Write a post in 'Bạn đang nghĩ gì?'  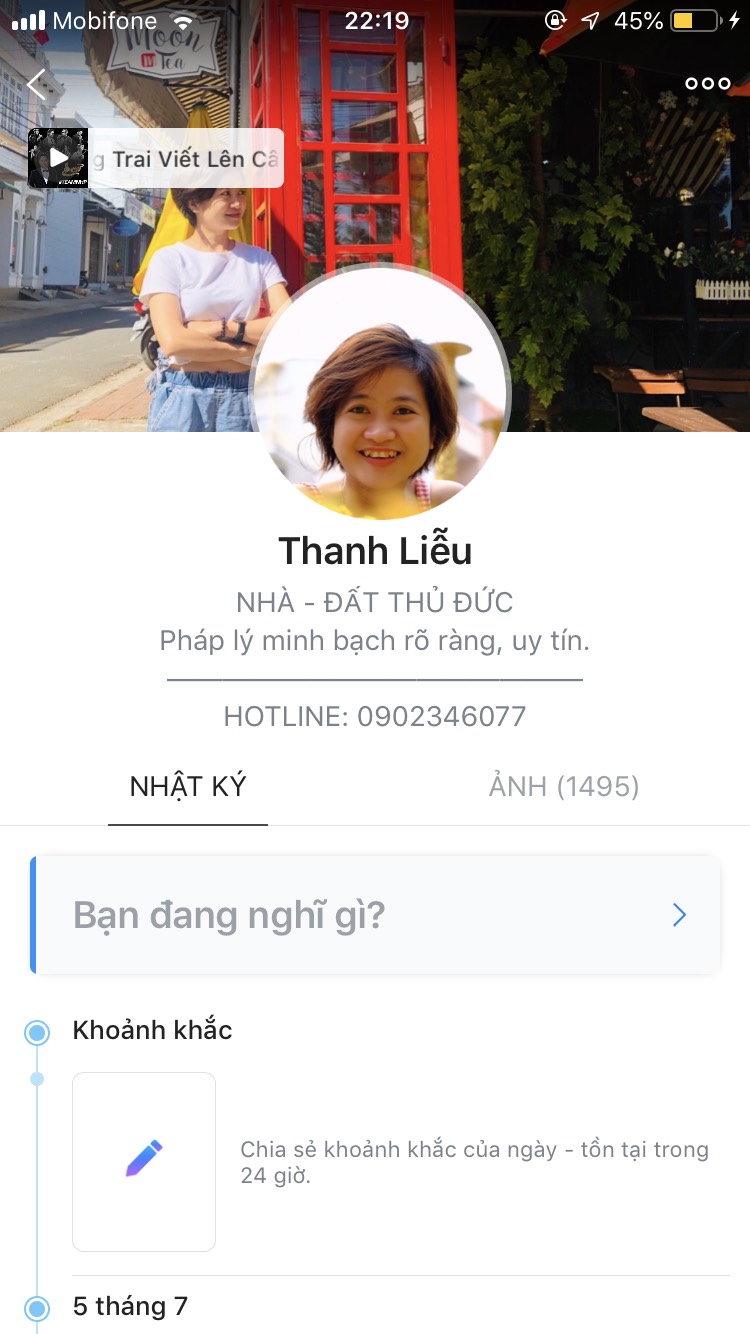[x=376, y=915]
